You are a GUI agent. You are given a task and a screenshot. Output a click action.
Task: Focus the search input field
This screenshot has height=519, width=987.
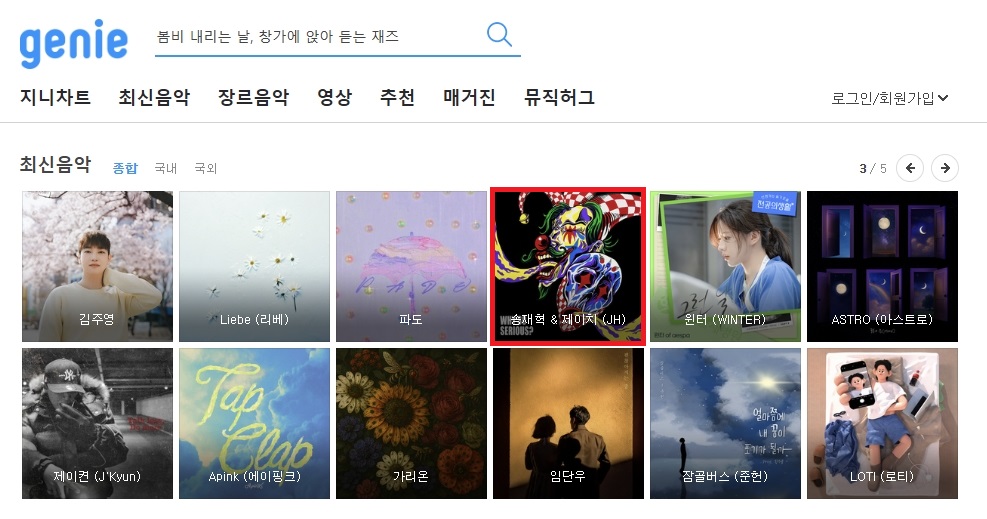click(x=315, y=37)
